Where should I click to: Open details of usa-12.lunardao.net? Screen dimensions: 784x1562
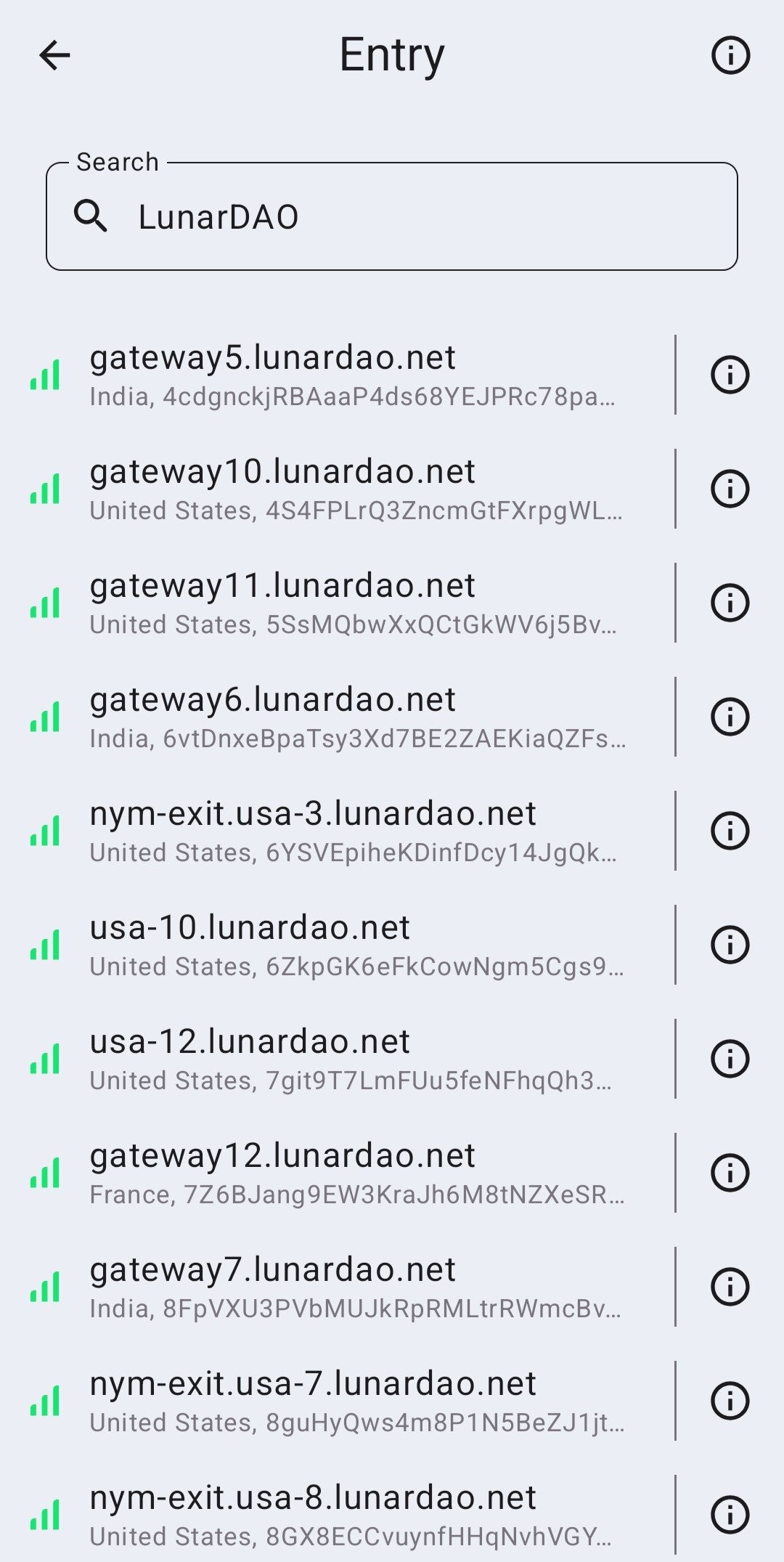click(x=730, y=1059)
